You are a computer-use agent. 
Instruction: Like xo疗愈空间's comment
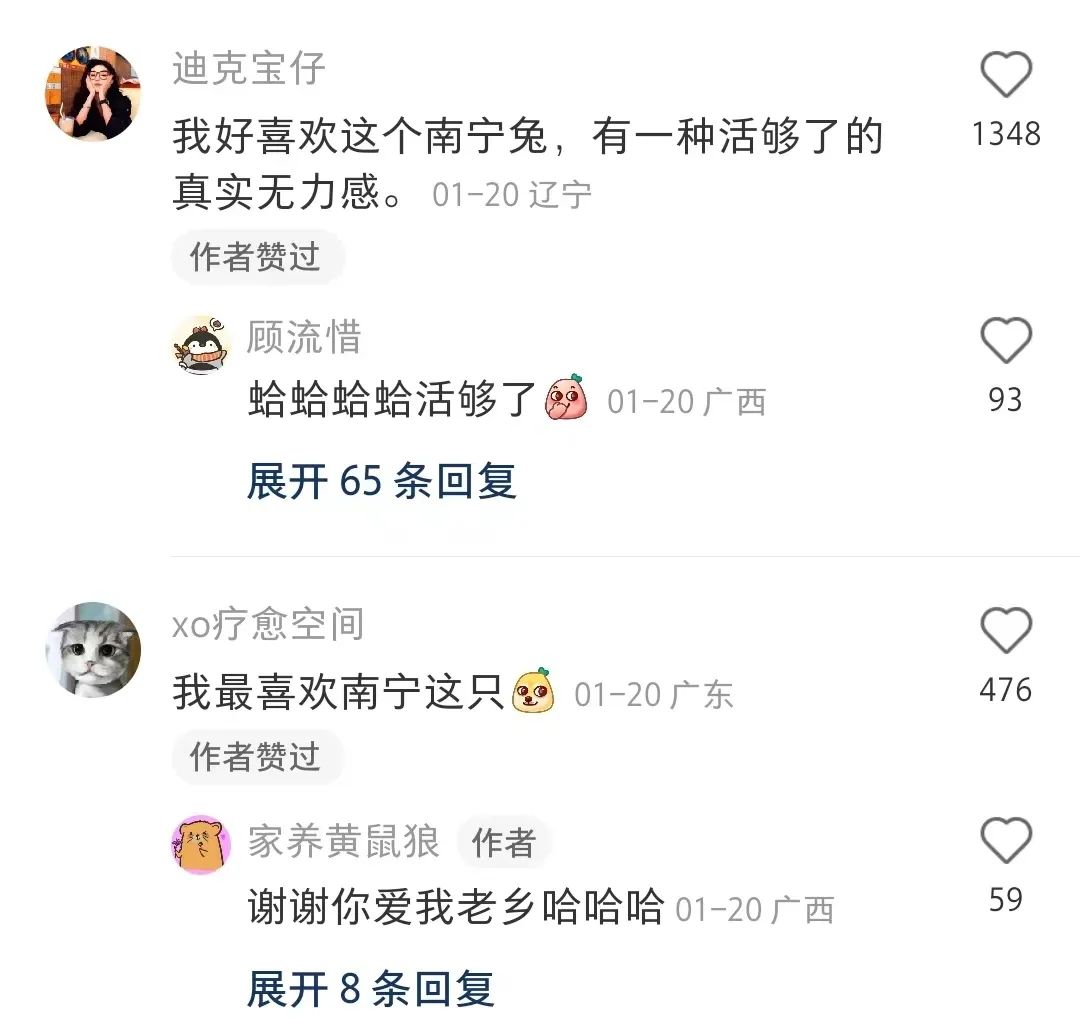[x=1005, y=631]
